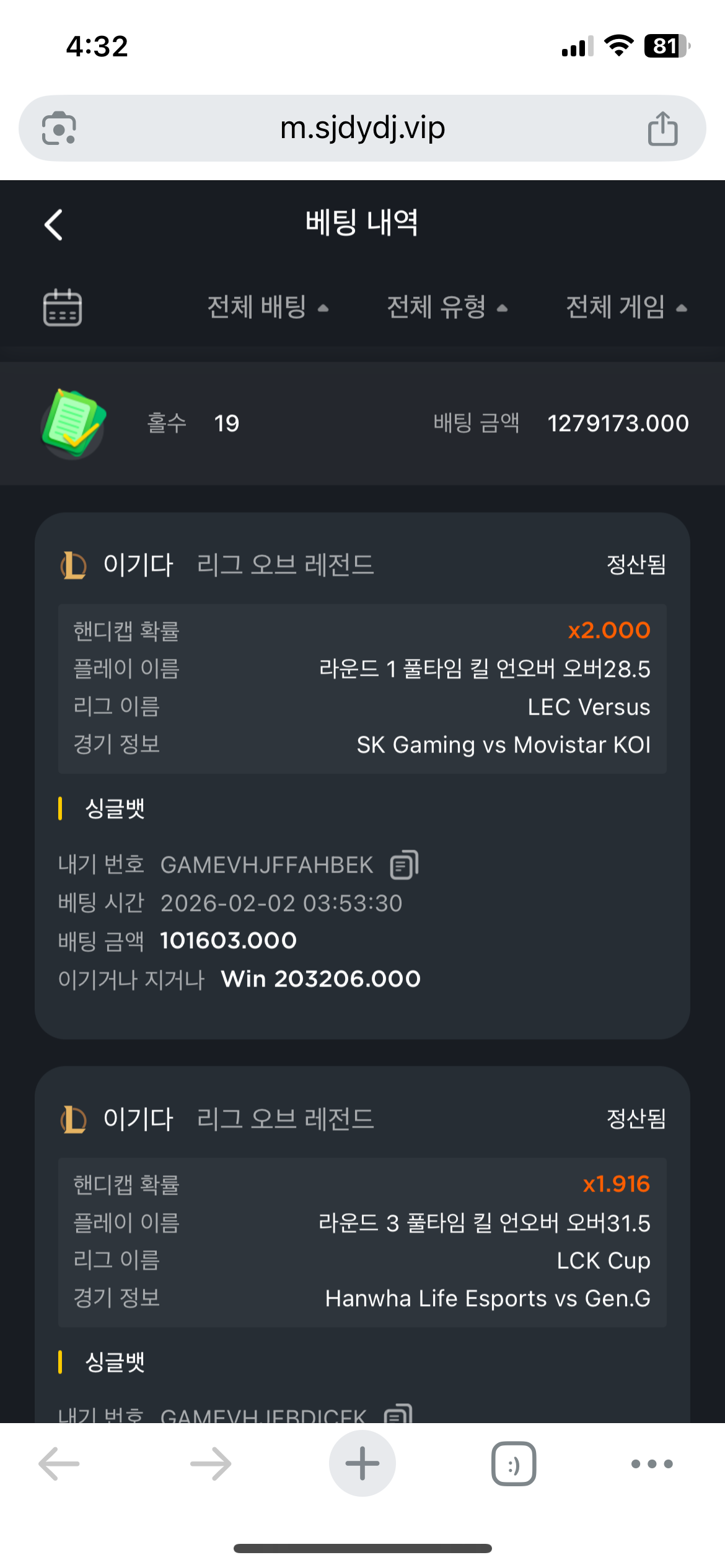Image resolution: width=725 pixels, height=1568 pixels.
Task: Tap the m.sjdydj.vip address bar
Action: click(x=362, y=128)
